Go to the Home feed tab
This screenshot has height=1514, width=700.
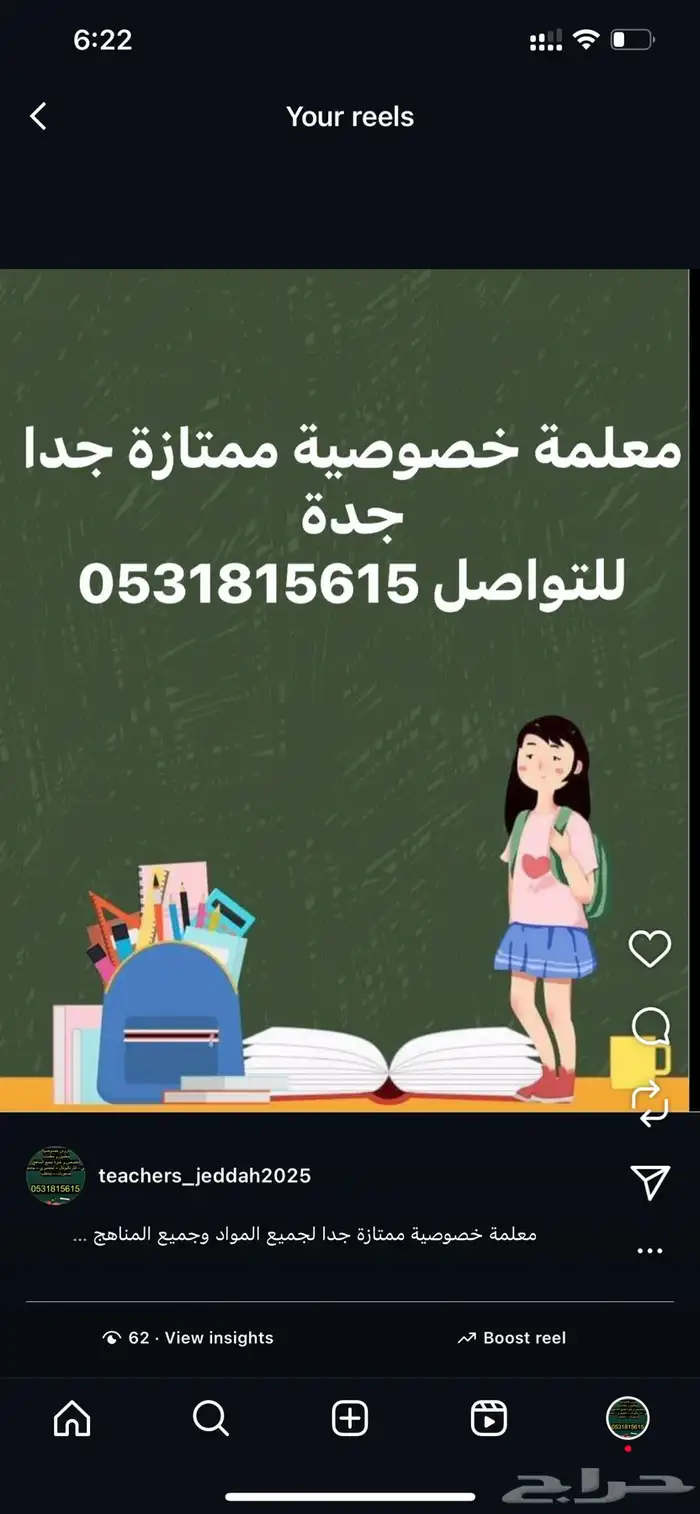tap(72, 1418)
